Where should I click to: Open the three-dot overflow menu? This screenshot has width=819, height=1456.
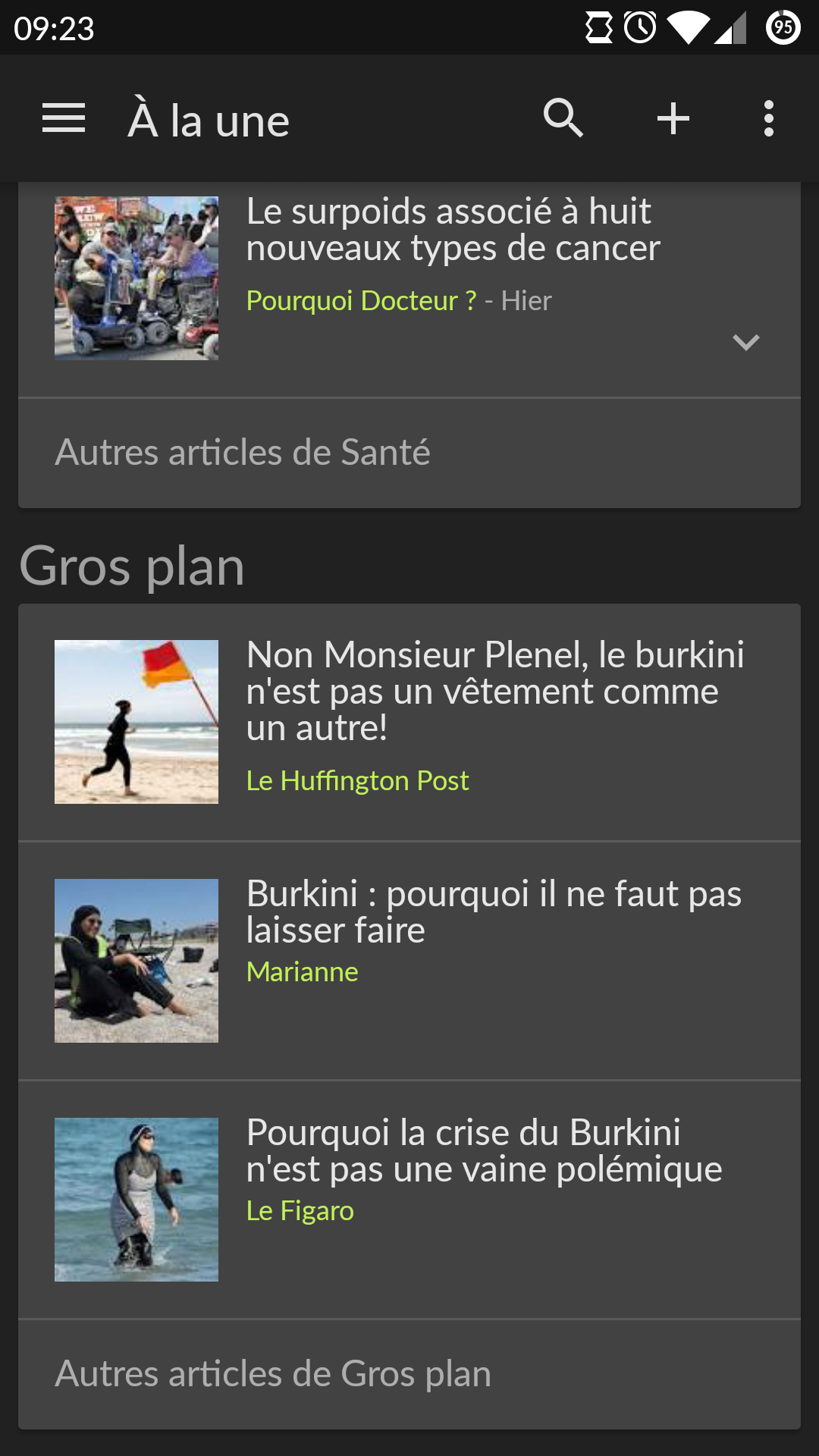point(769,119)
